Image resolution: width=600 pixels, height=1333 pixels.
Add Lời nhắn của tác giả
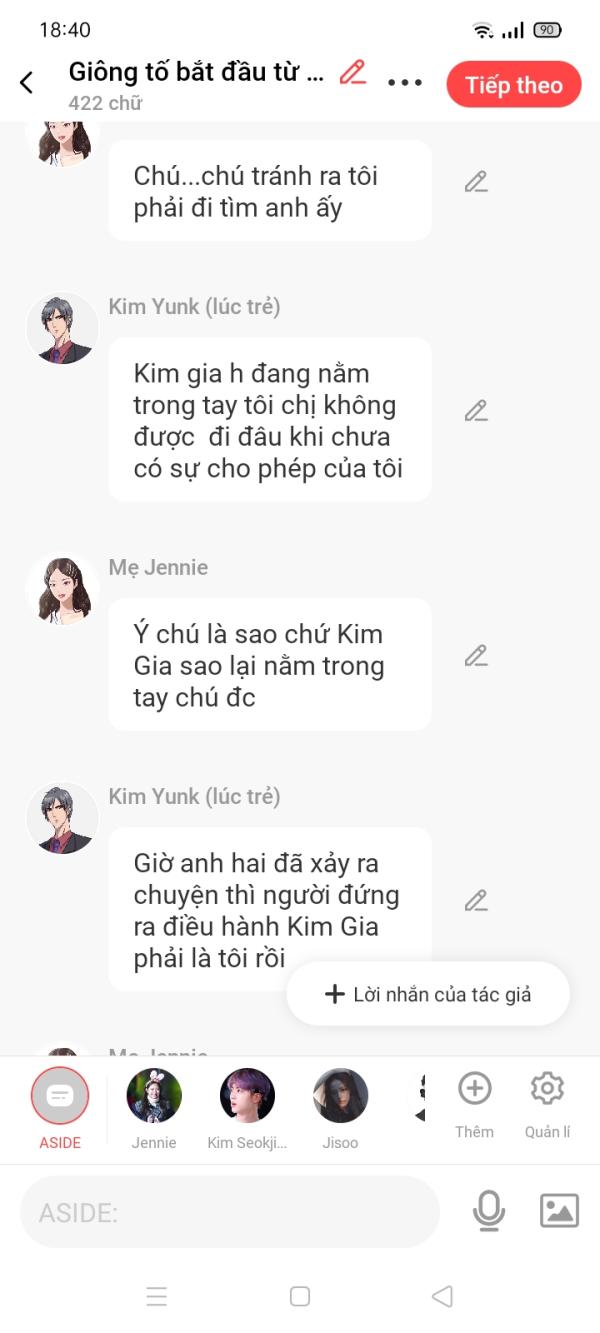coord(428,994)
